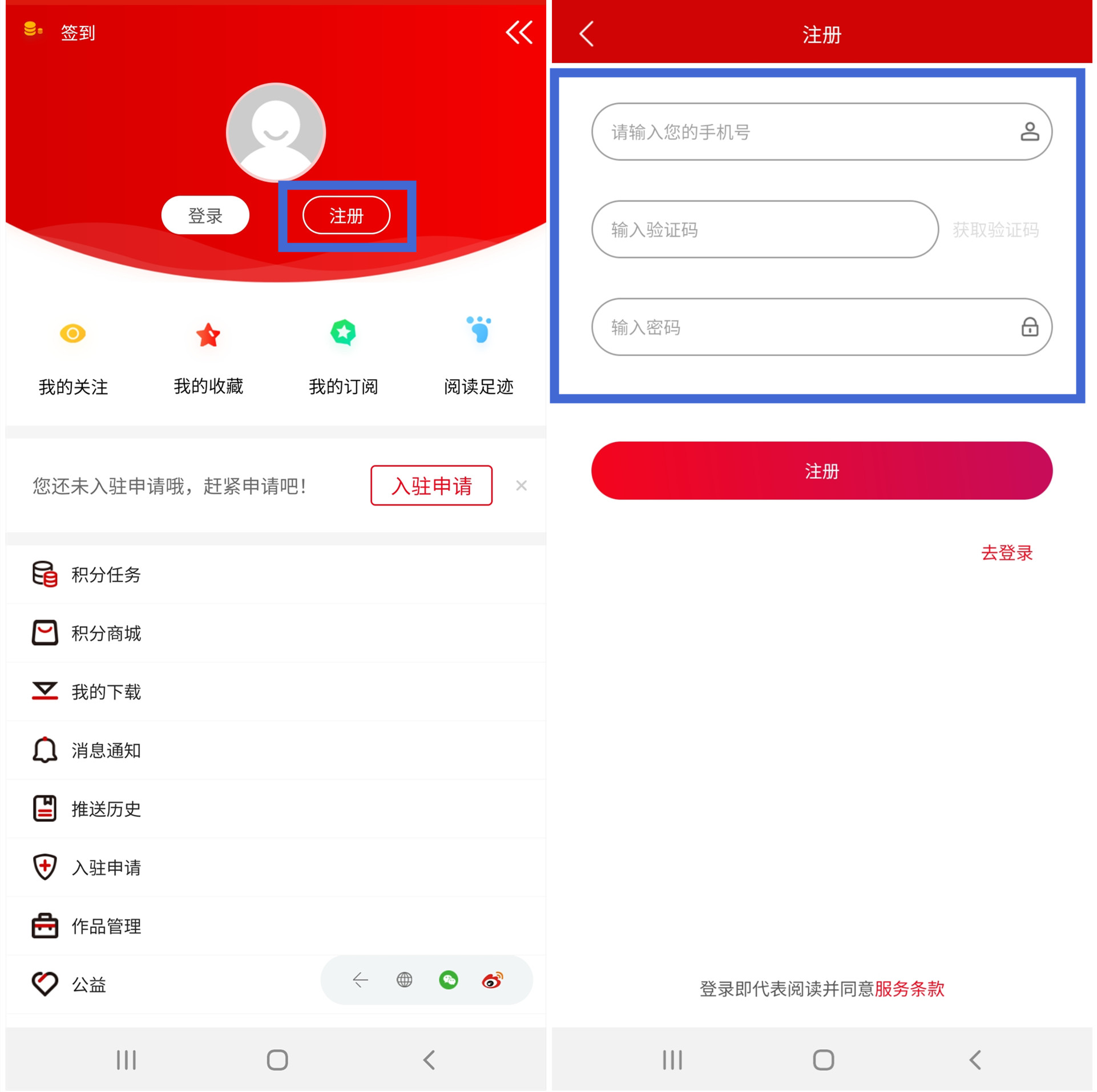
Task: Tap outlined 注册 button beside 登录
Action: point(346,216)
